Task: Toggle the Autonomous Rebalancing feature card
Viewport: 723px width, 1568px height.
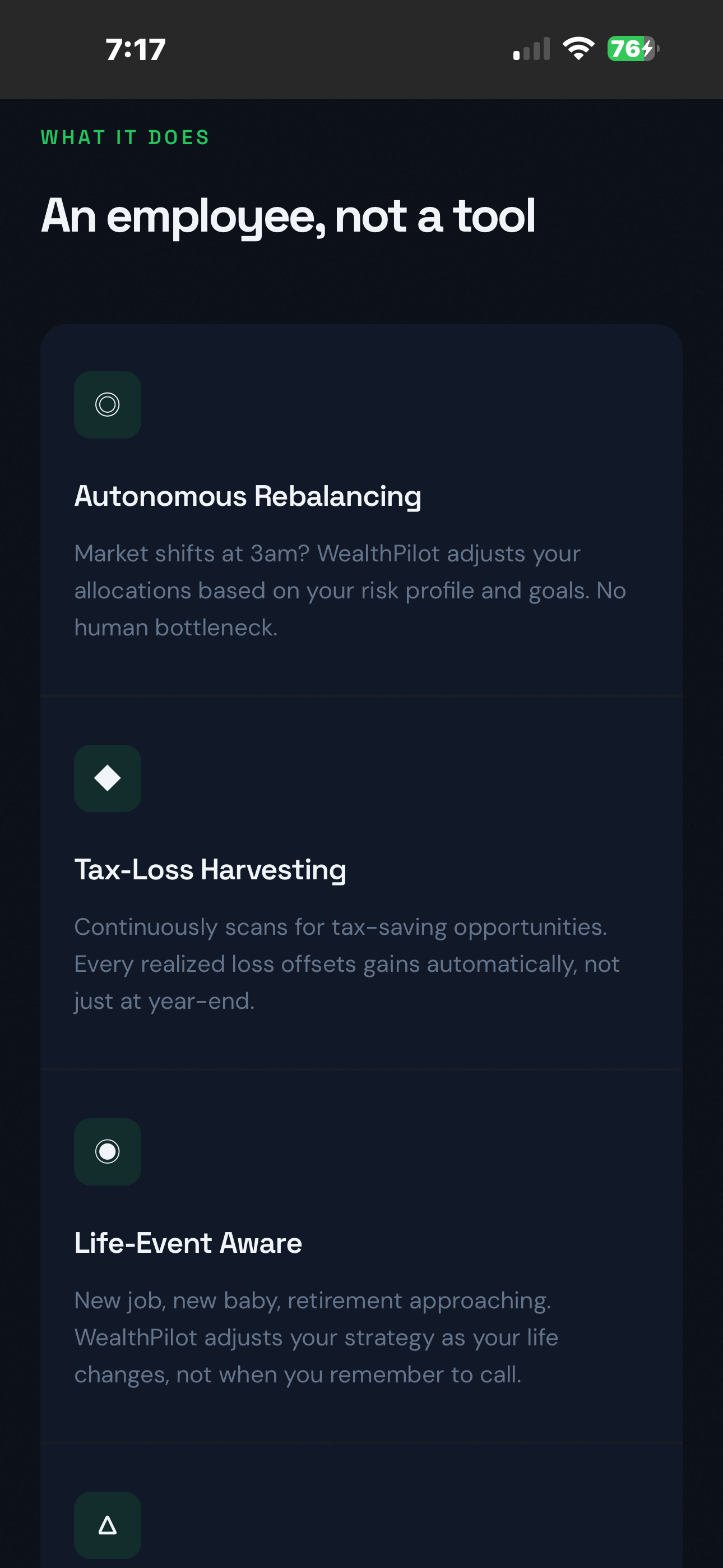Action: coord(361,511)
